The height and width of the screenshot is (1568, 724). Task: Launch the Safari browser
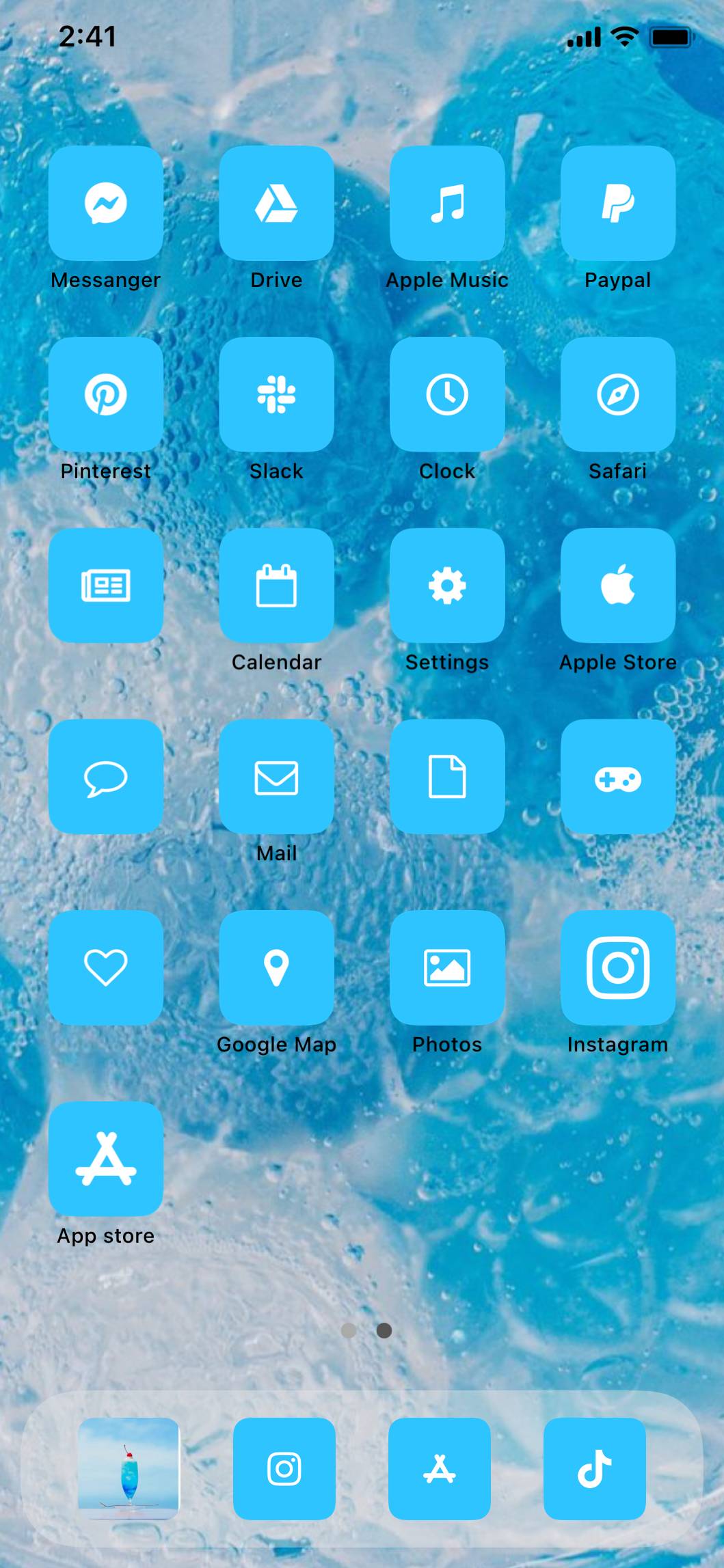point(617,394)
